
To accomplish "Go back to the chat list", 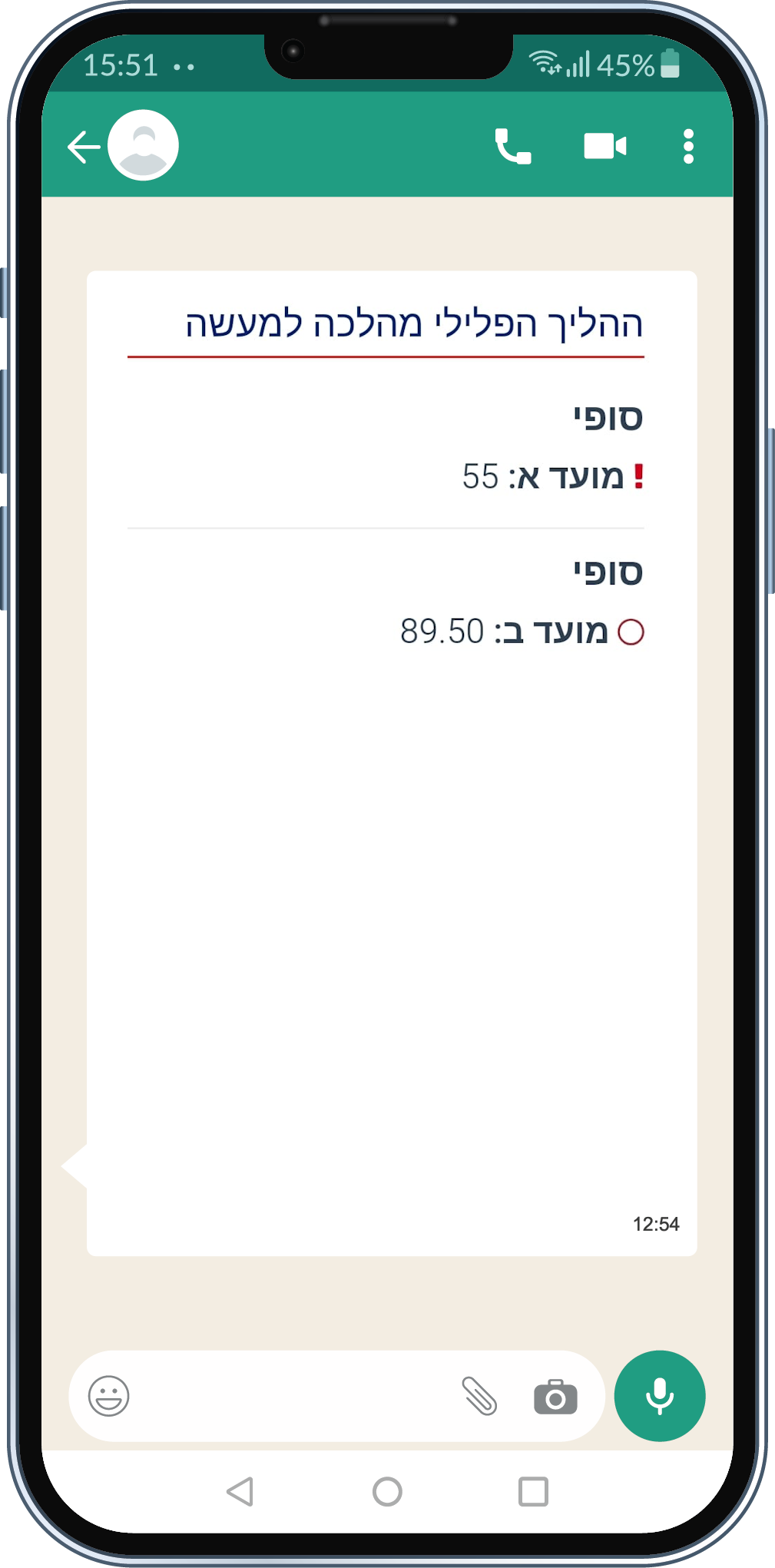I will (83, 147).
